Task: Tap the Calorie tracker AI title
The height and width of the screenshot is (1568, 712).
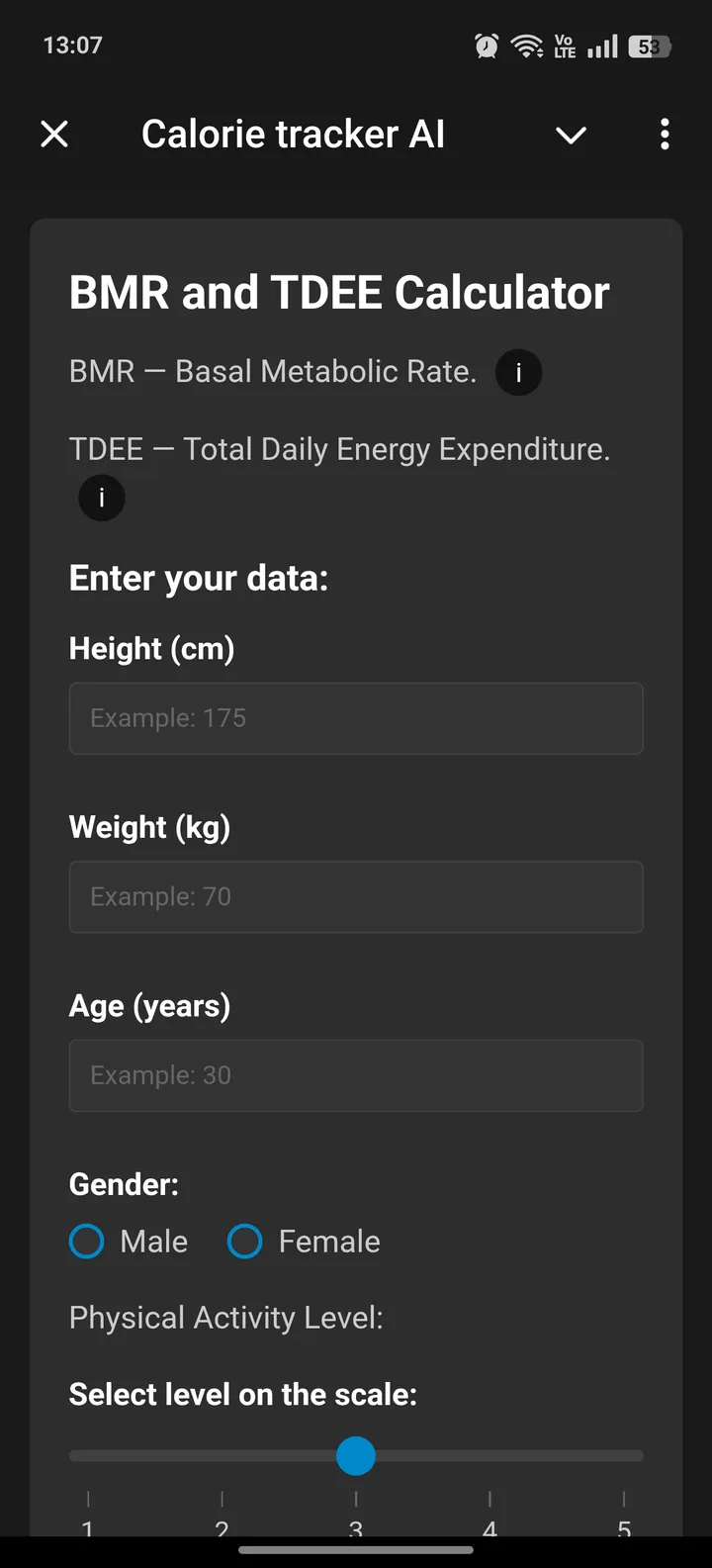Action: (x=294, y=133)
